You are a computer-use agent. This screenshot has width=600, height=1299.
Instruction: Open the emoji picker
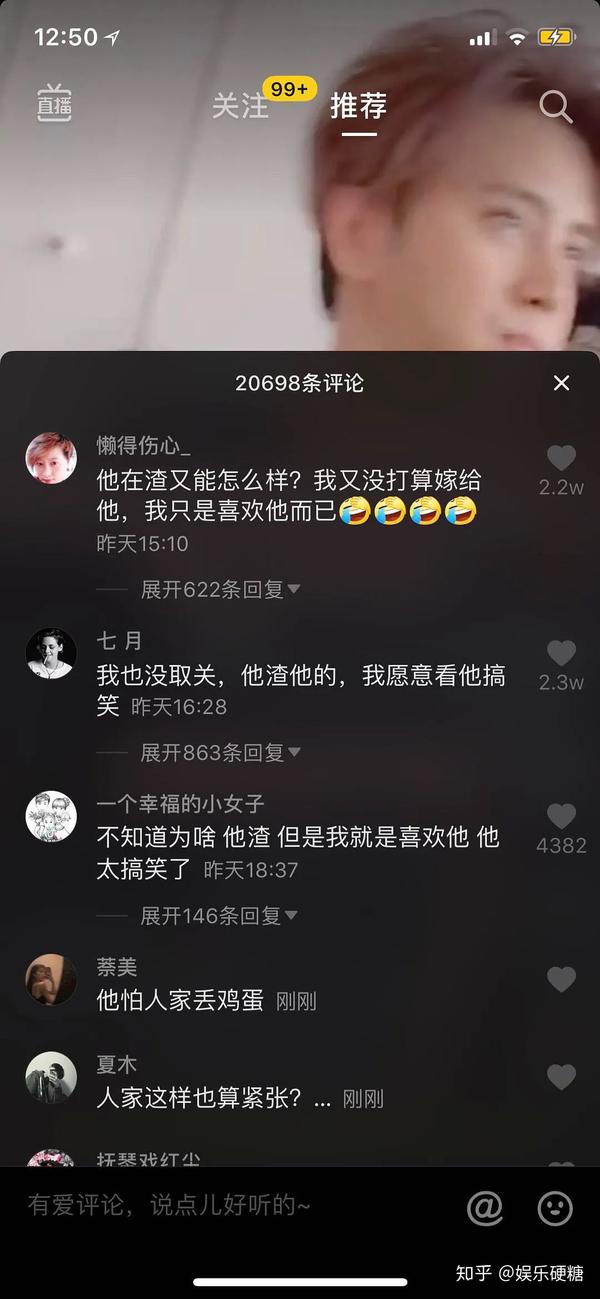(x=555, y=1208)
